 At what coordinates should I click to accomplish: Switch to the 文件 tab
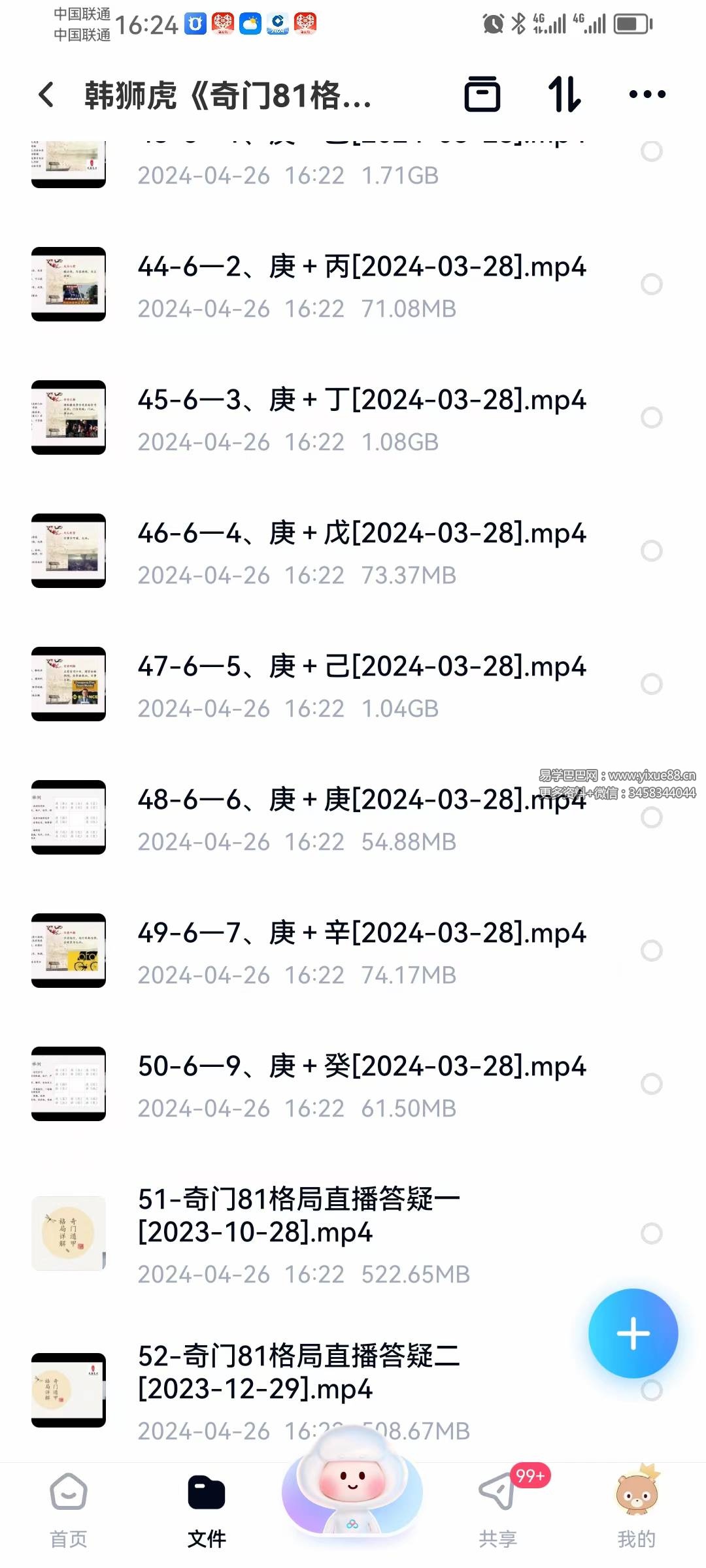coord(207,1510)
